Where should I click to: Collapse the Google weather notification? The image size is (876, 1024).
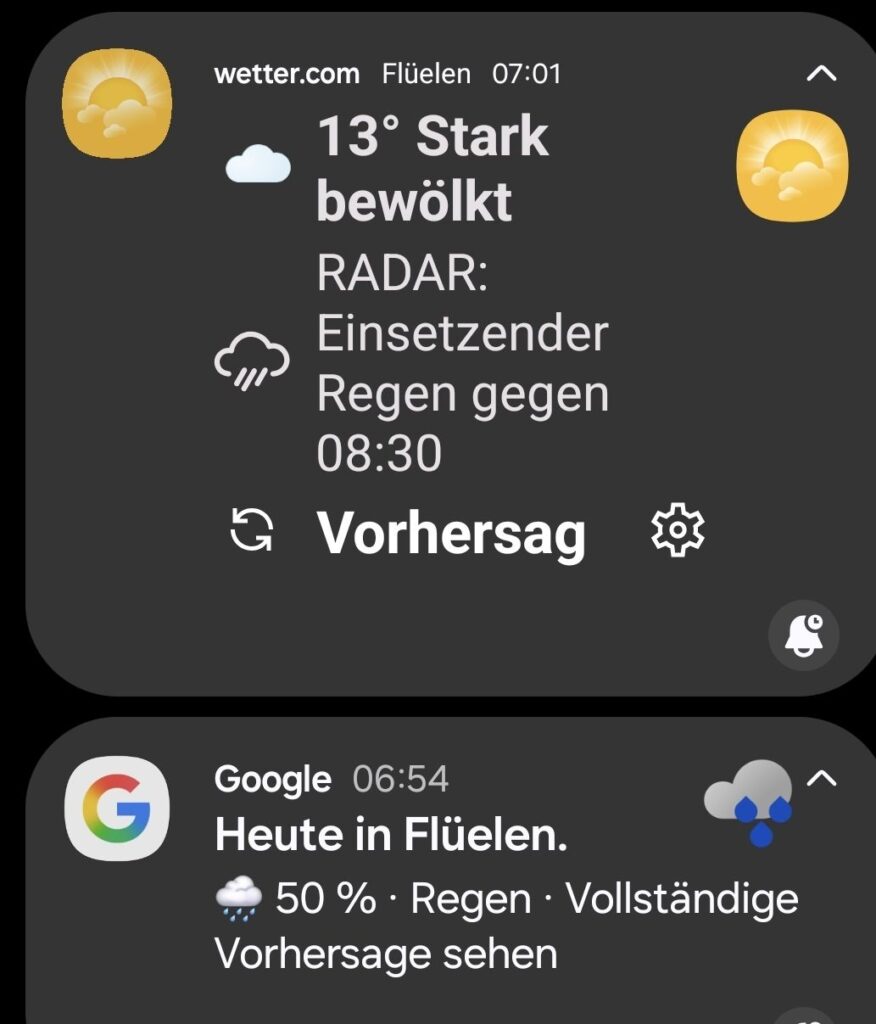[x=820, y=778]
